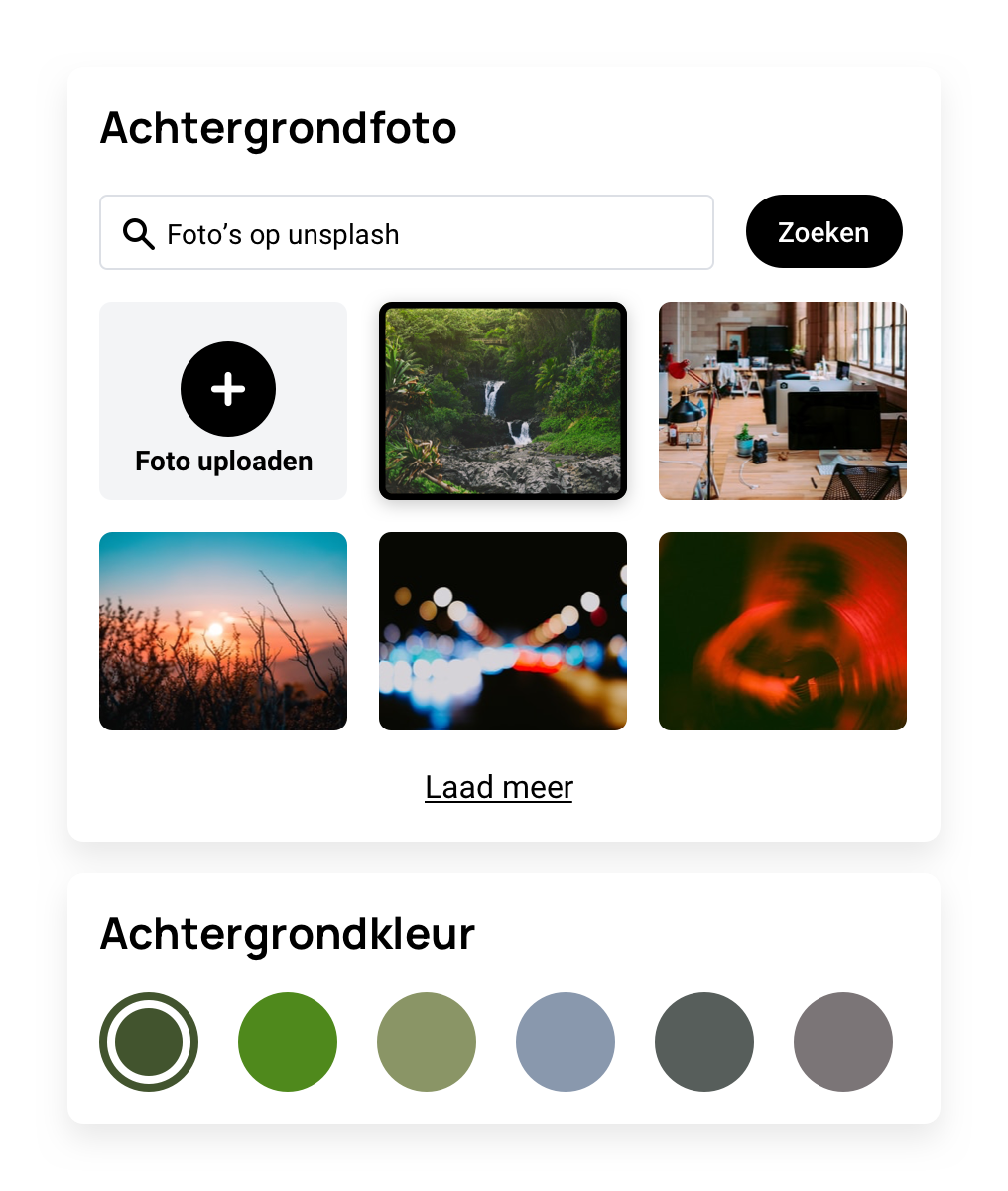1008x1191 pixels.
Task: Pick the sunset with branches photo
Action: 223,631
